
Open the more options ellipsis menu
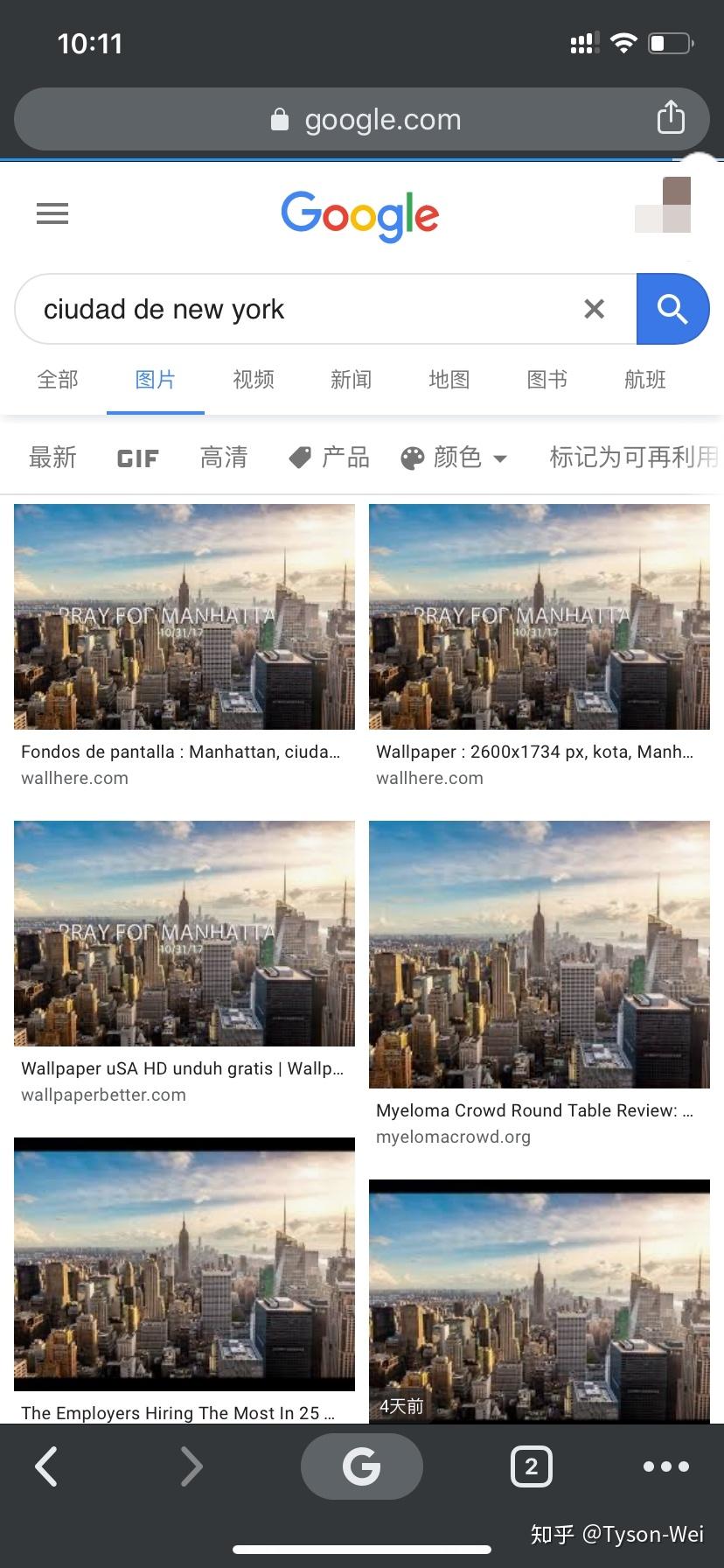coord(665,1466)
